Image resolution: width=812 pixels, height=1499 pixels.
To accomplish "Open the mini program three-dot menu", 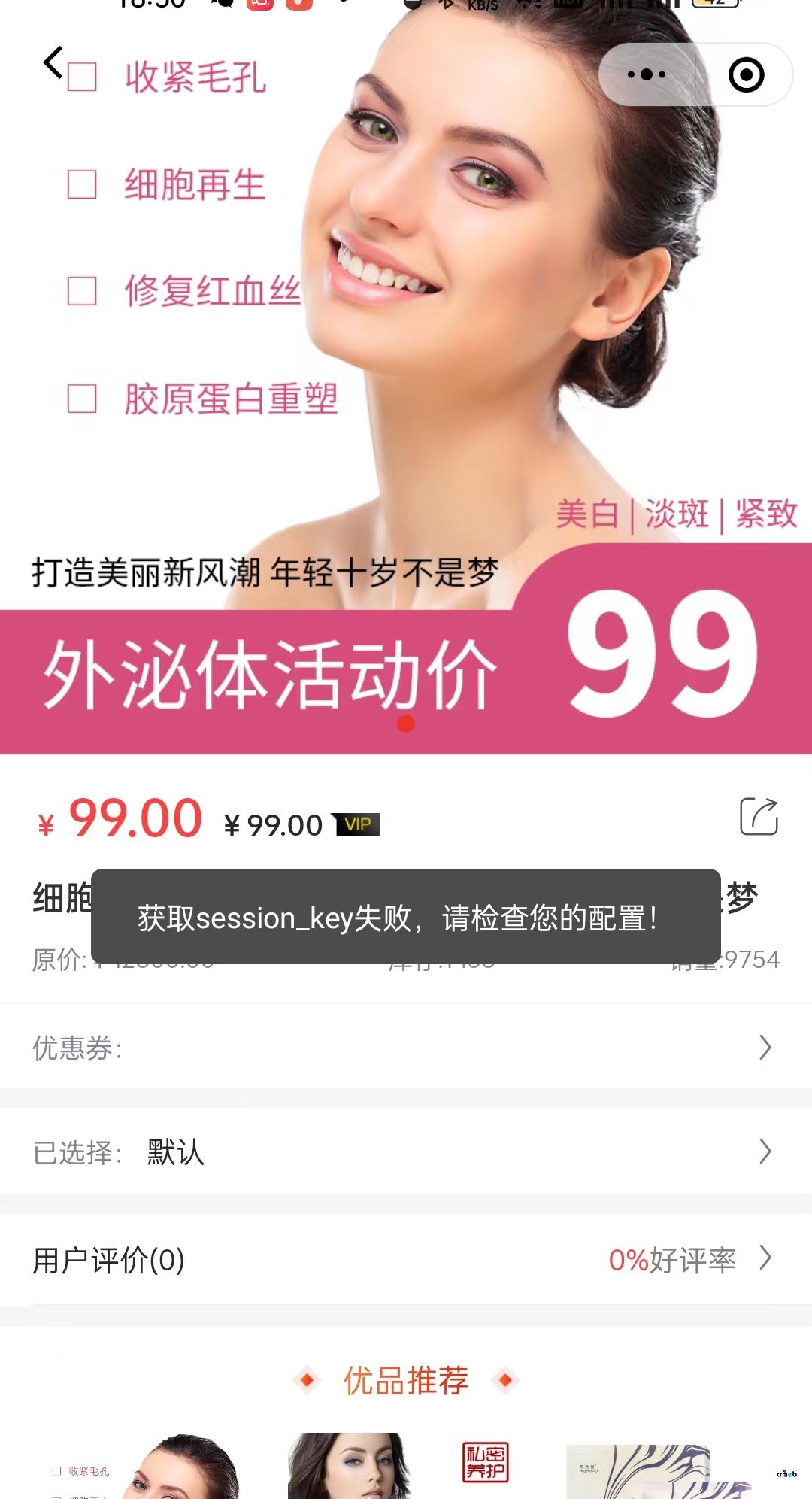I will 647,74.
